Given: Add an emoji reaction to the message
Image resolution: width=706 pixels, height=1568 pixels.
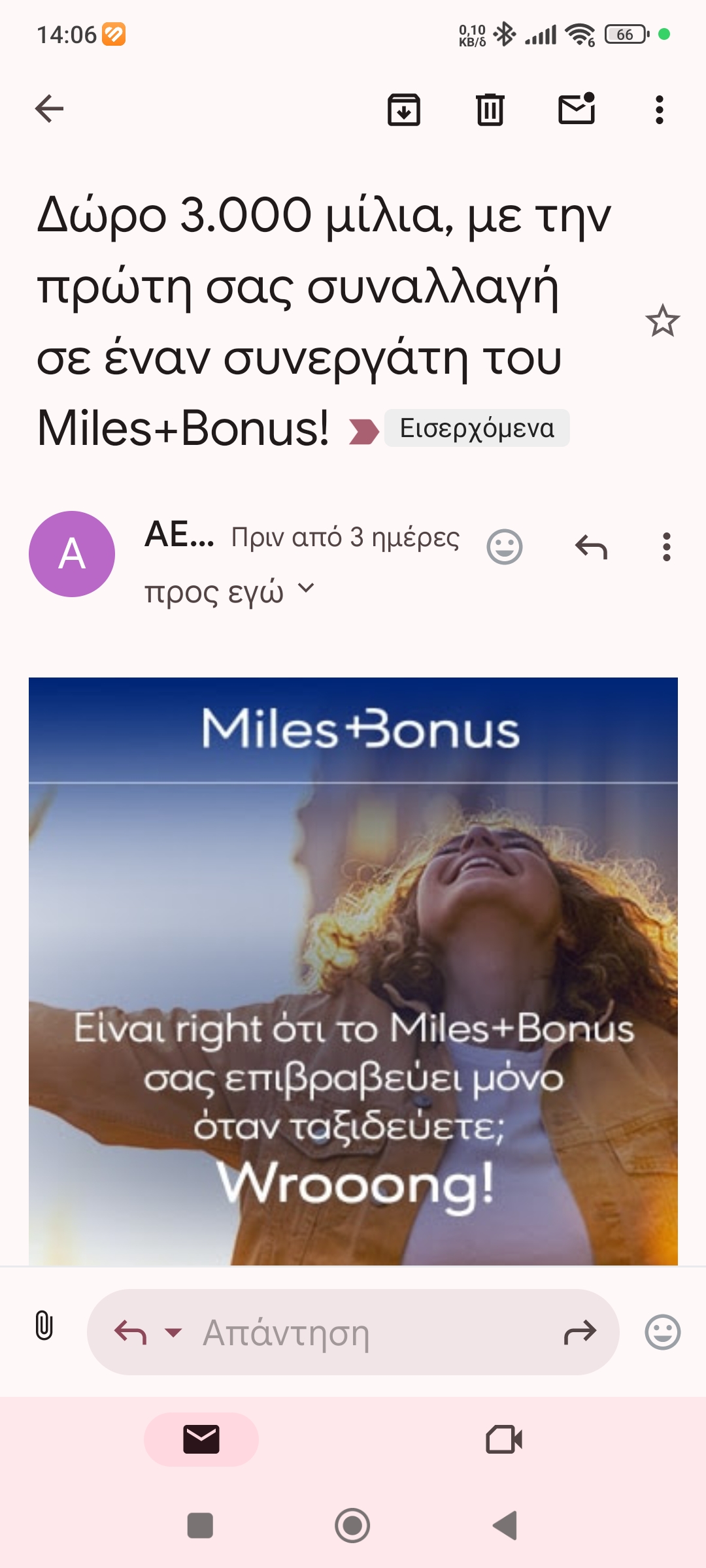Looking at the screenshot, I should (505, 547).
